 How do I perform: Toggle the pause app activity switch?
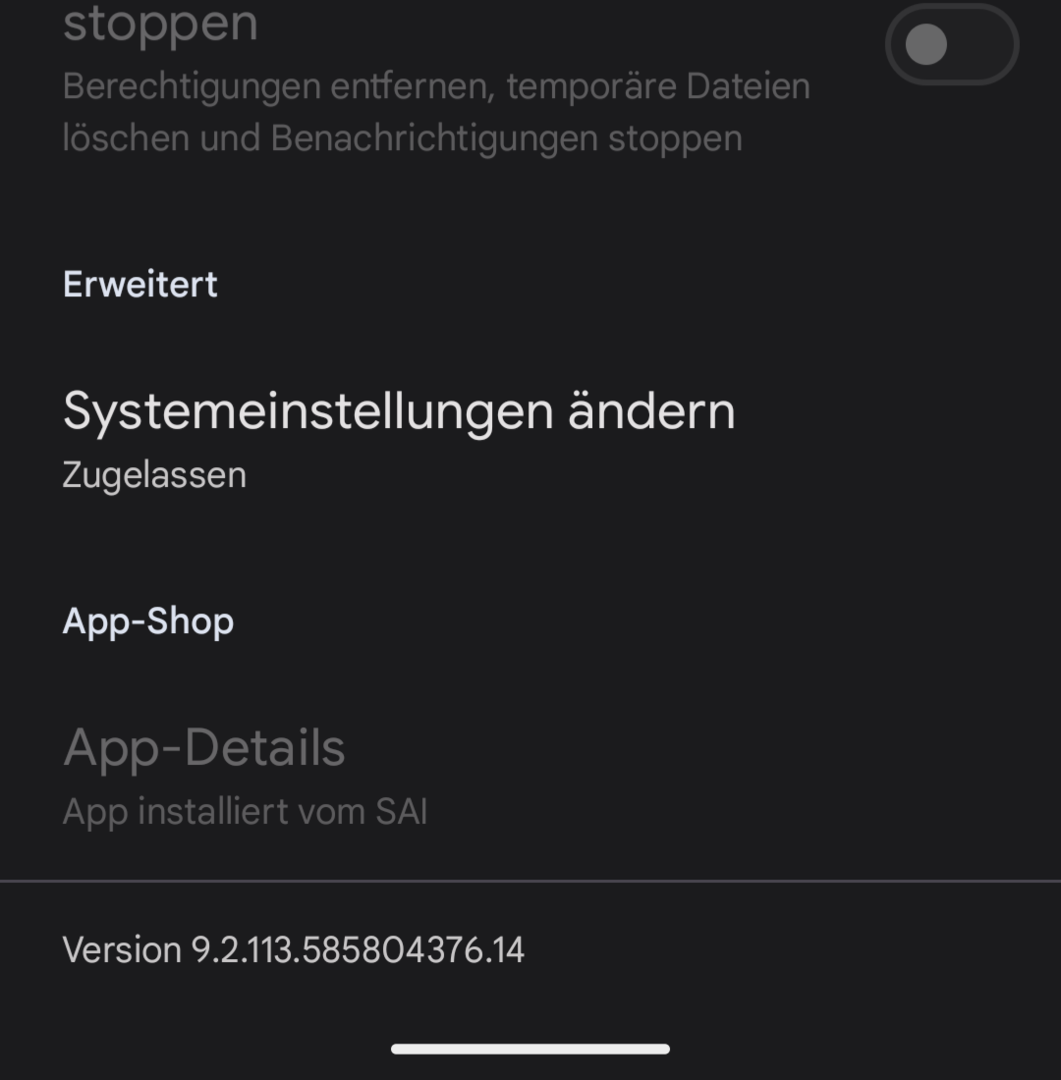950,46
